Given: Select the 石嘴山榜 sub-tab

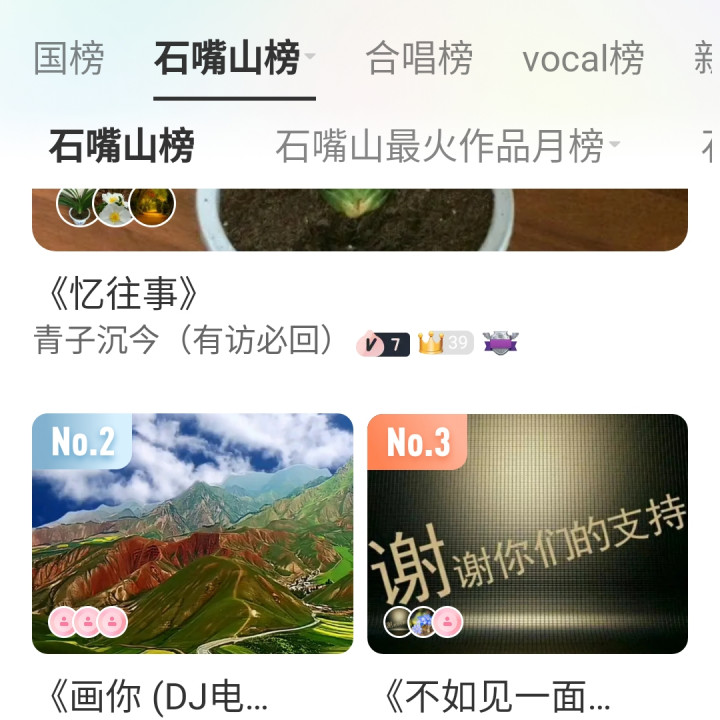Looking at the screenshot, I should (x=121, y=146).
